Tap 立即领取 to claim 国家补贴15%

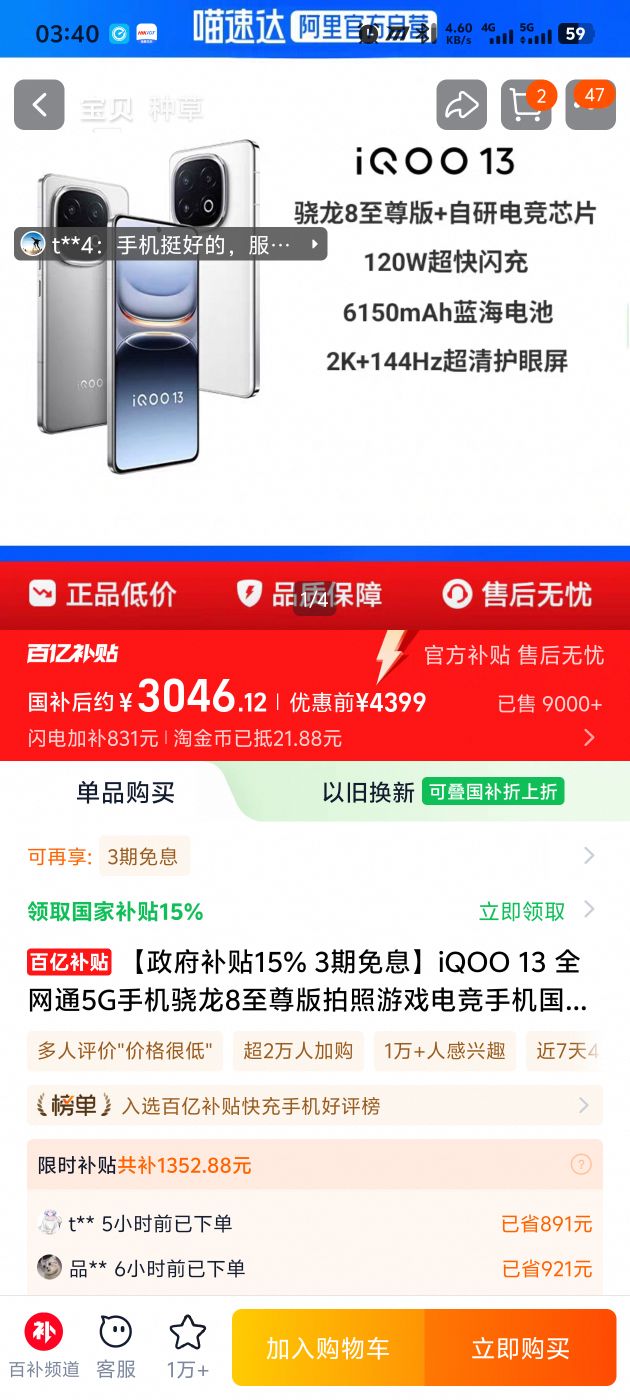click(x=522, y=911)
